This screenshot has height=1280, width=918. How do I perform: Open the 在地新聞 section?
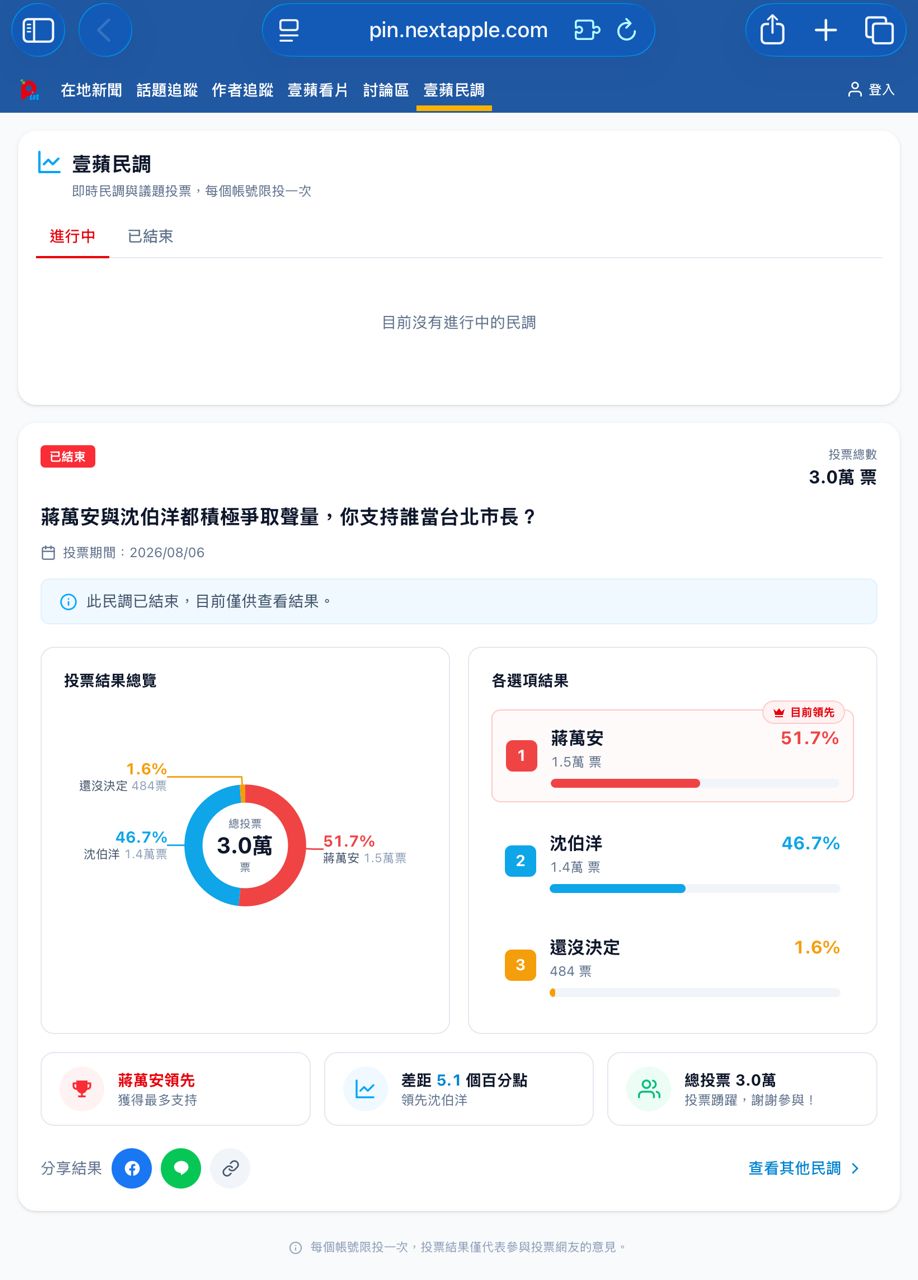click(91, 90)
